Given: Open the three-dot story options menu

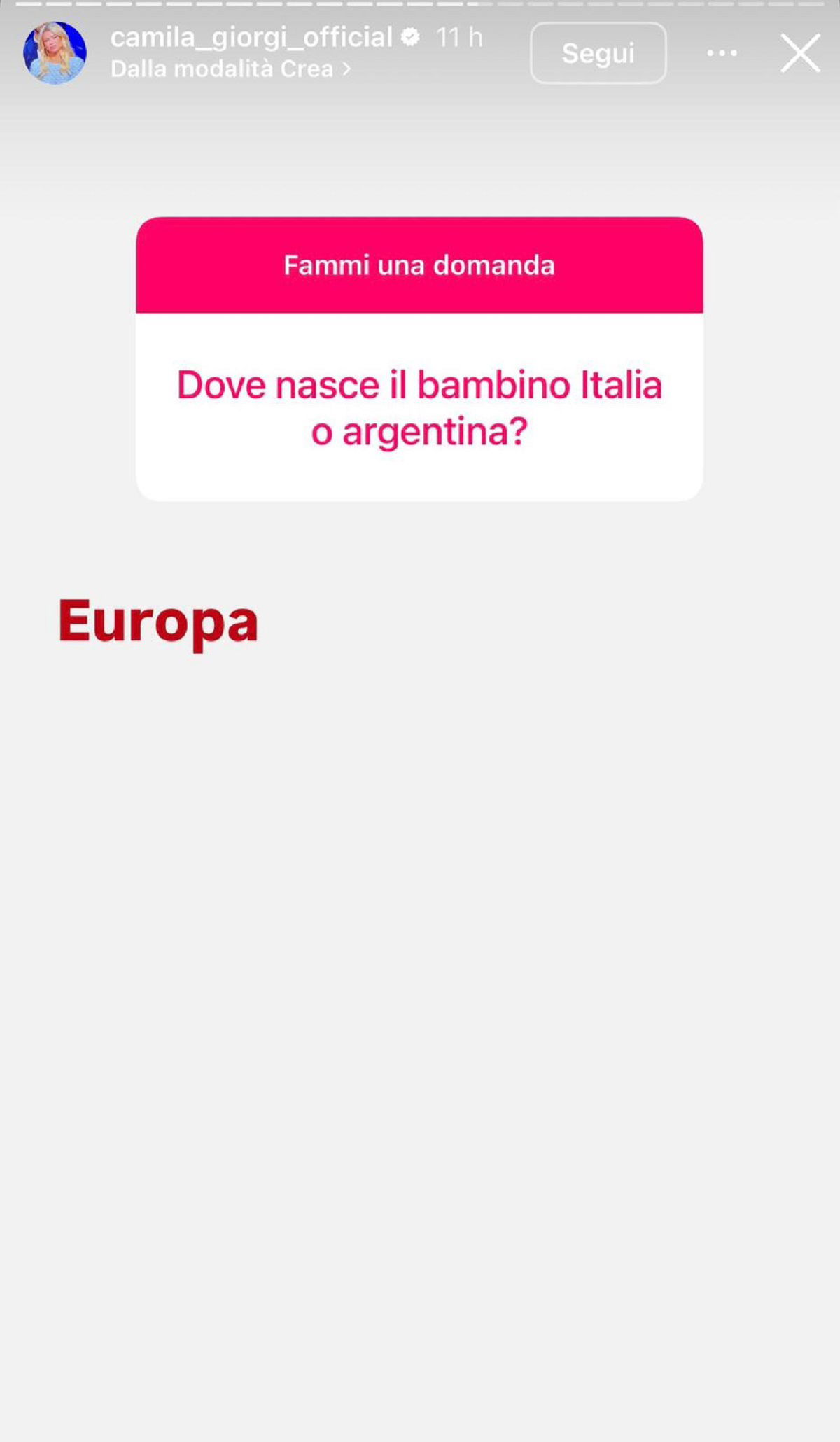Looking at the screenshot, I should click(x=722, y=53).
